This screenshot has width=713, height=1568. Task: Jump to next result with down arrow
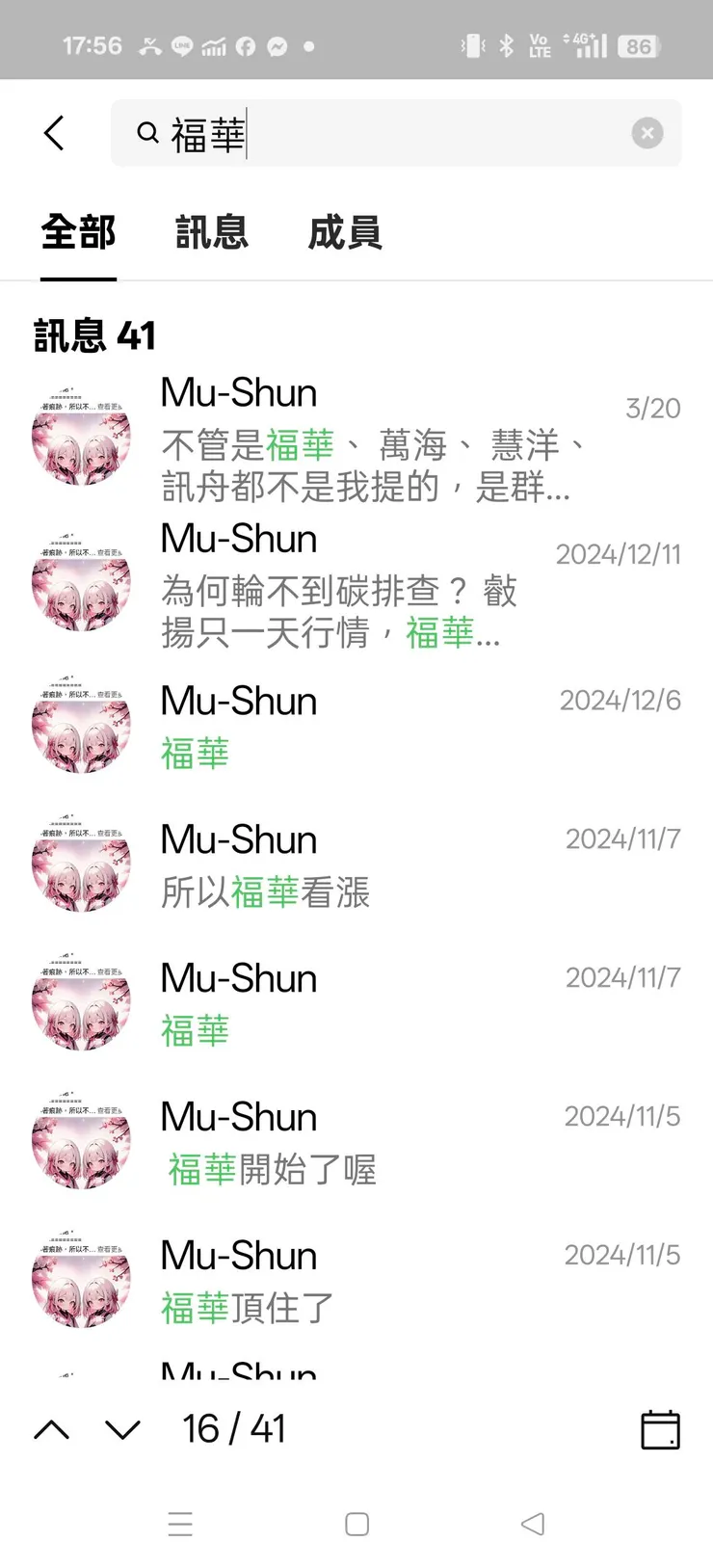pos(122,1430)
